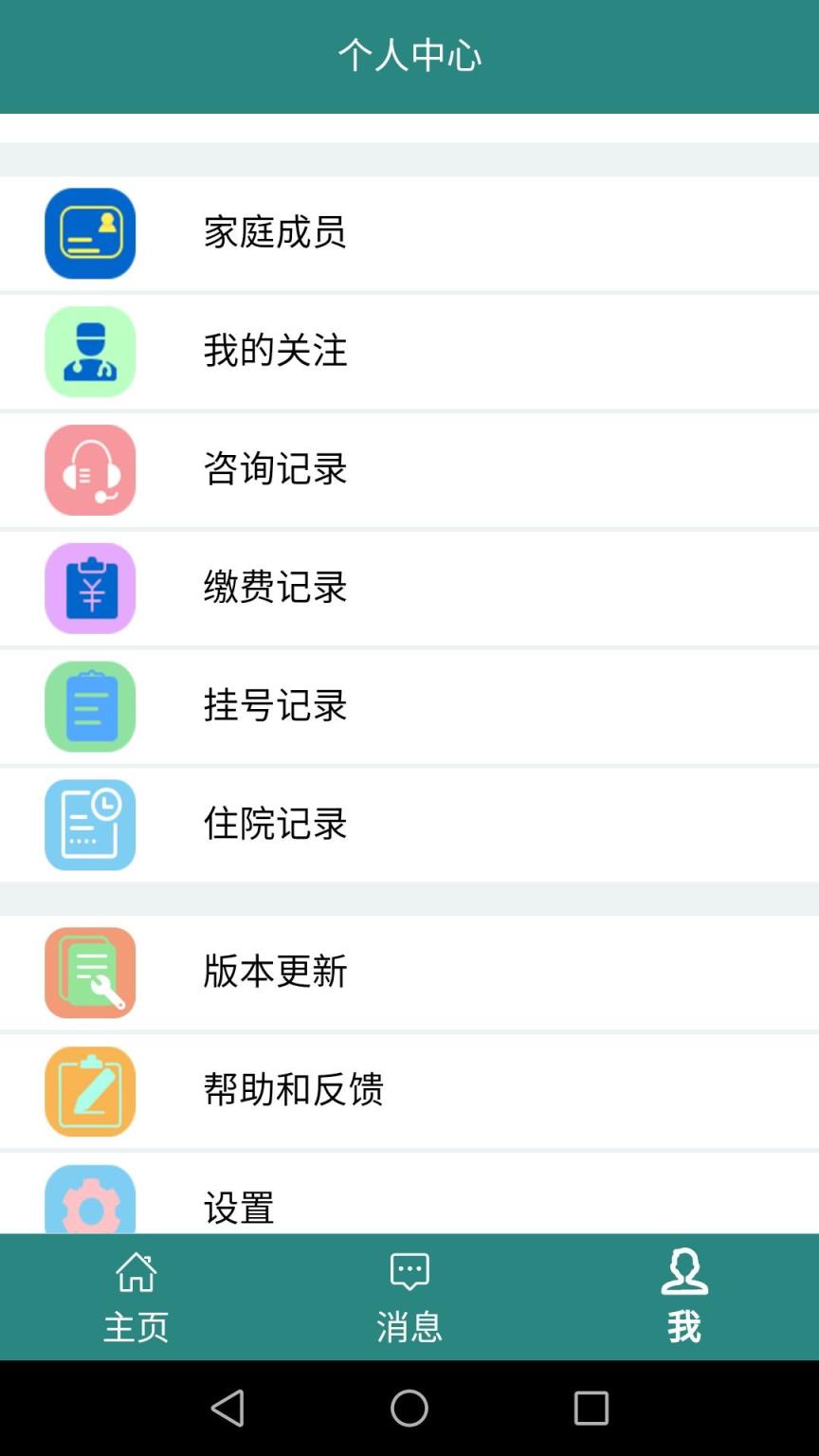This screenshot has height=1456, width=819.
Task: Open the 住院记录 document-clock icon
Action: point(90,825)
